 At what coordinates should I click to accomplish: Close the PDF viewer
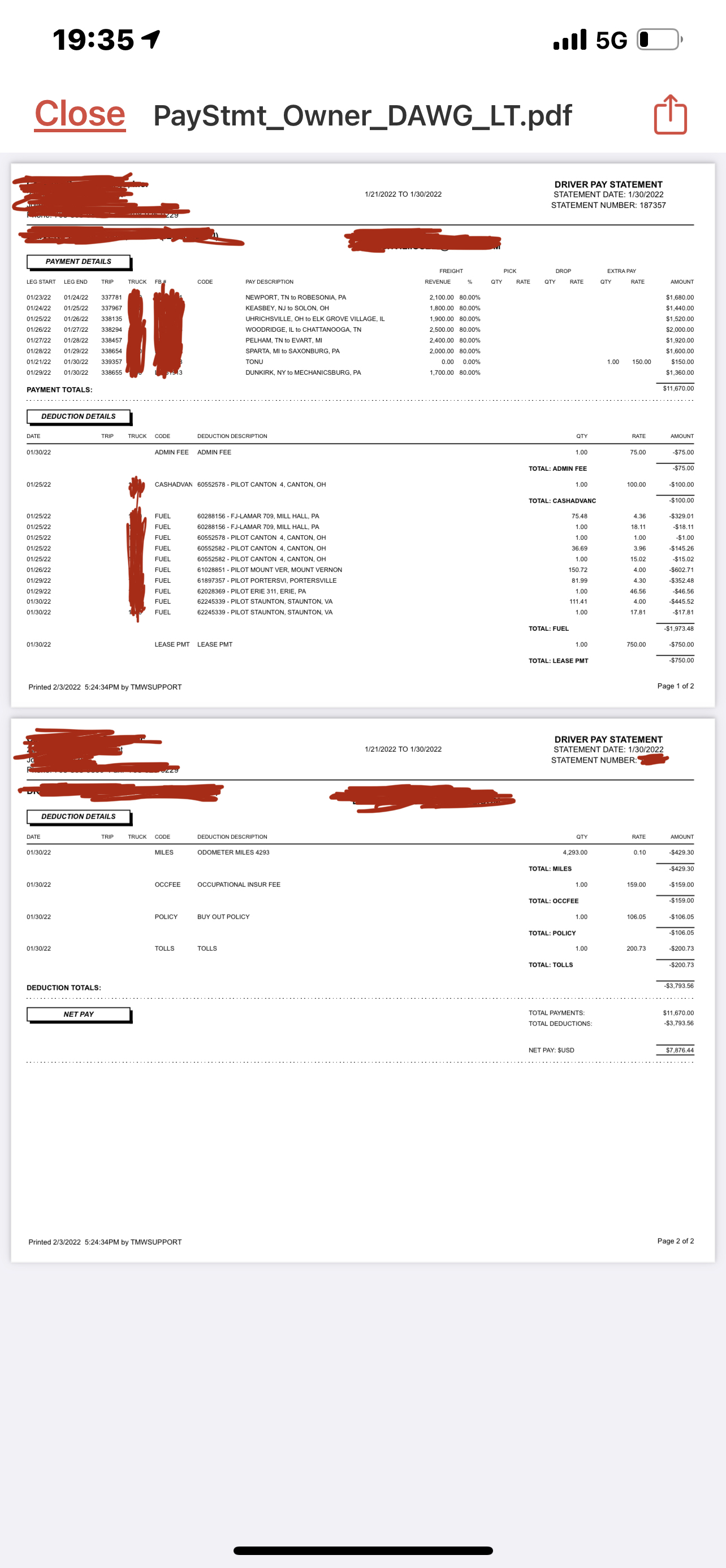tap(80, 114)
